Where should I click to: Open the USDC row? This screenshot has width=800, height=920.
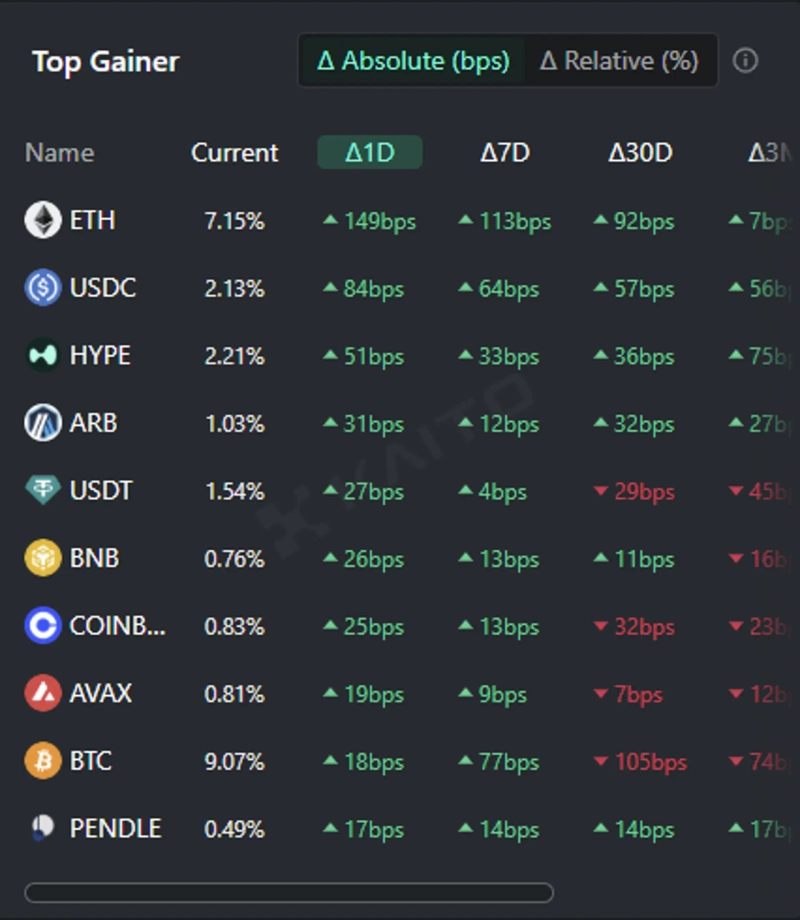coord(102,288)
